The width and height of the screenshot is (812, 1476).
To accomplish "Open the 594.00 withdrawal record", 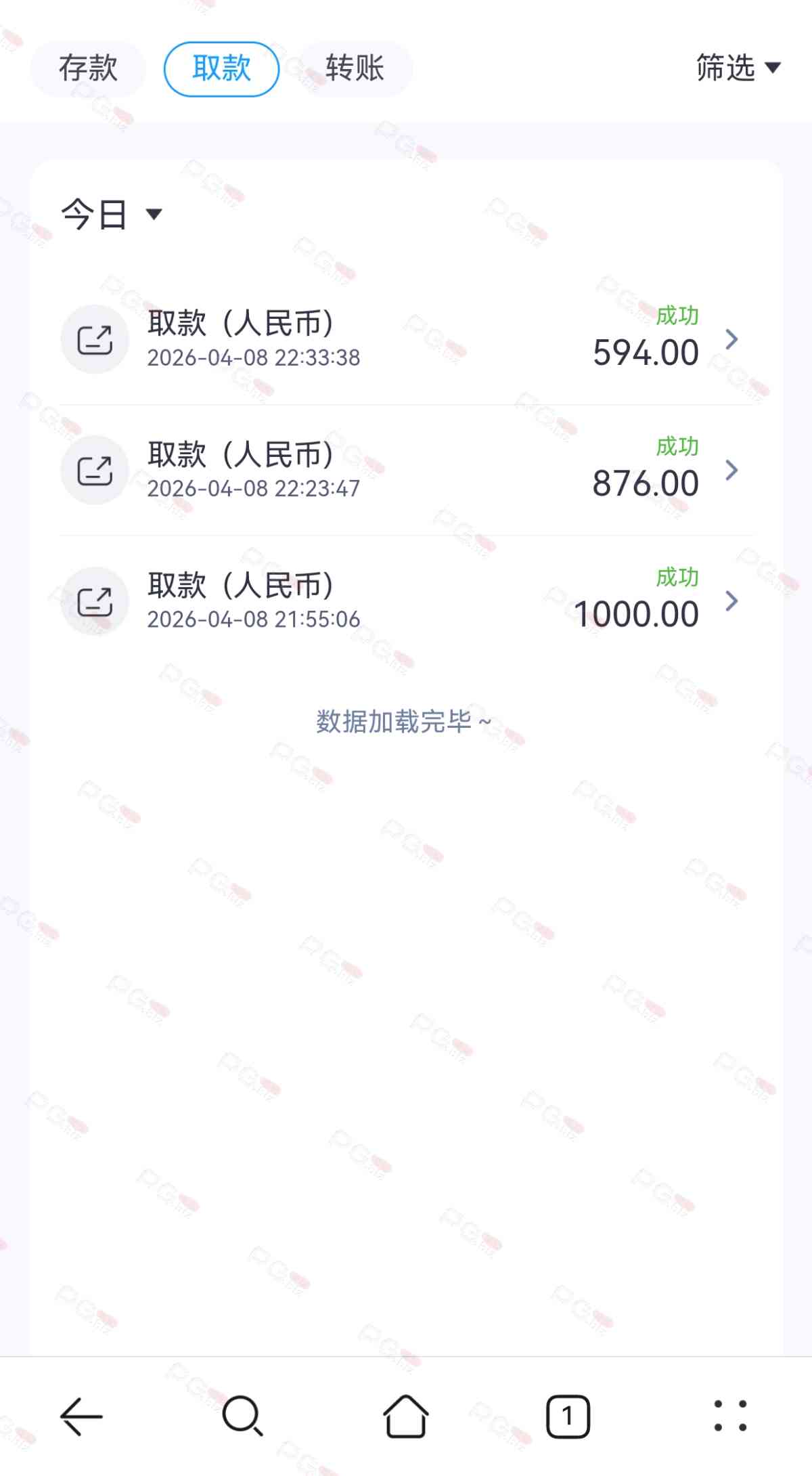I will pyautogui.click(x=406, y=339).
